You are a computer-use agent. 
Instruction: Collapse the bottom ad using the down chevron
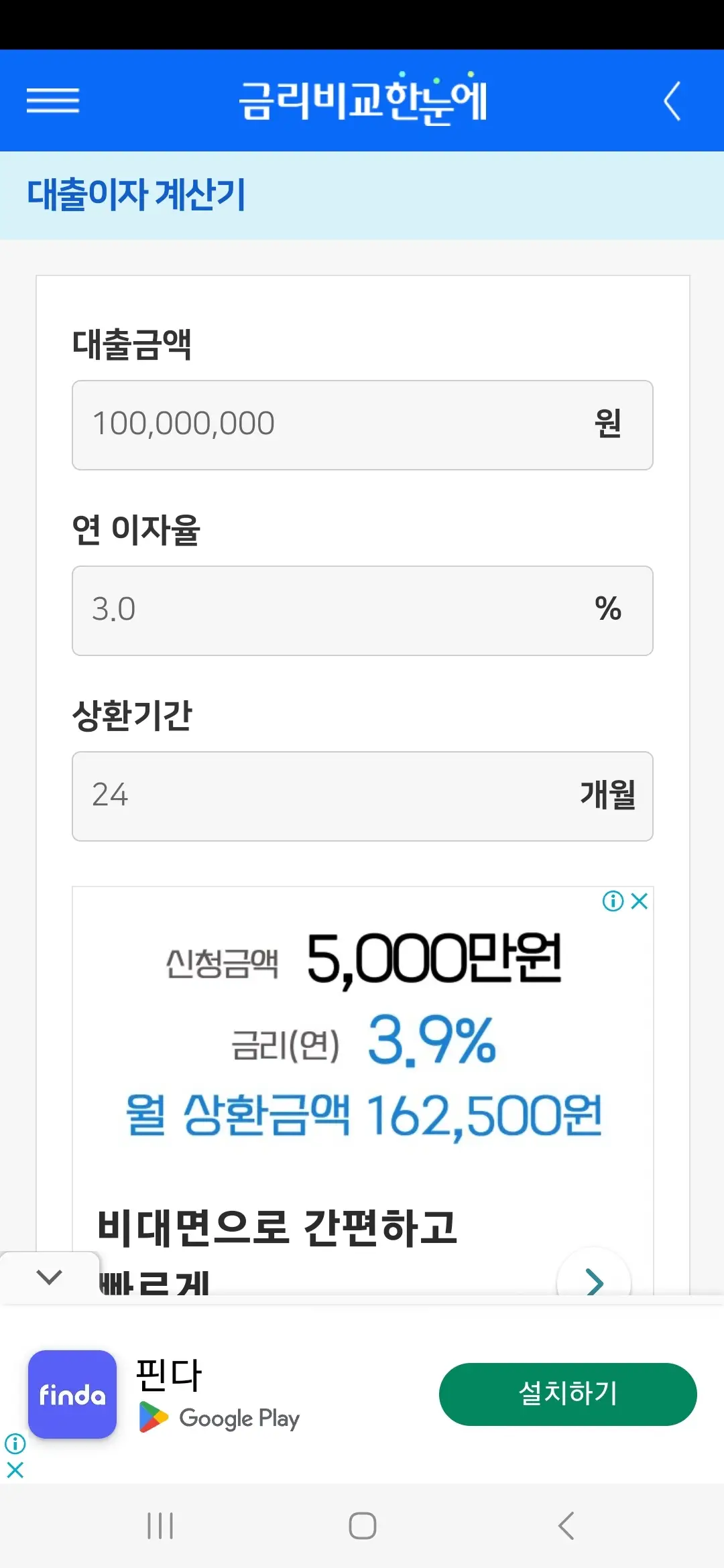point(48,1278)
